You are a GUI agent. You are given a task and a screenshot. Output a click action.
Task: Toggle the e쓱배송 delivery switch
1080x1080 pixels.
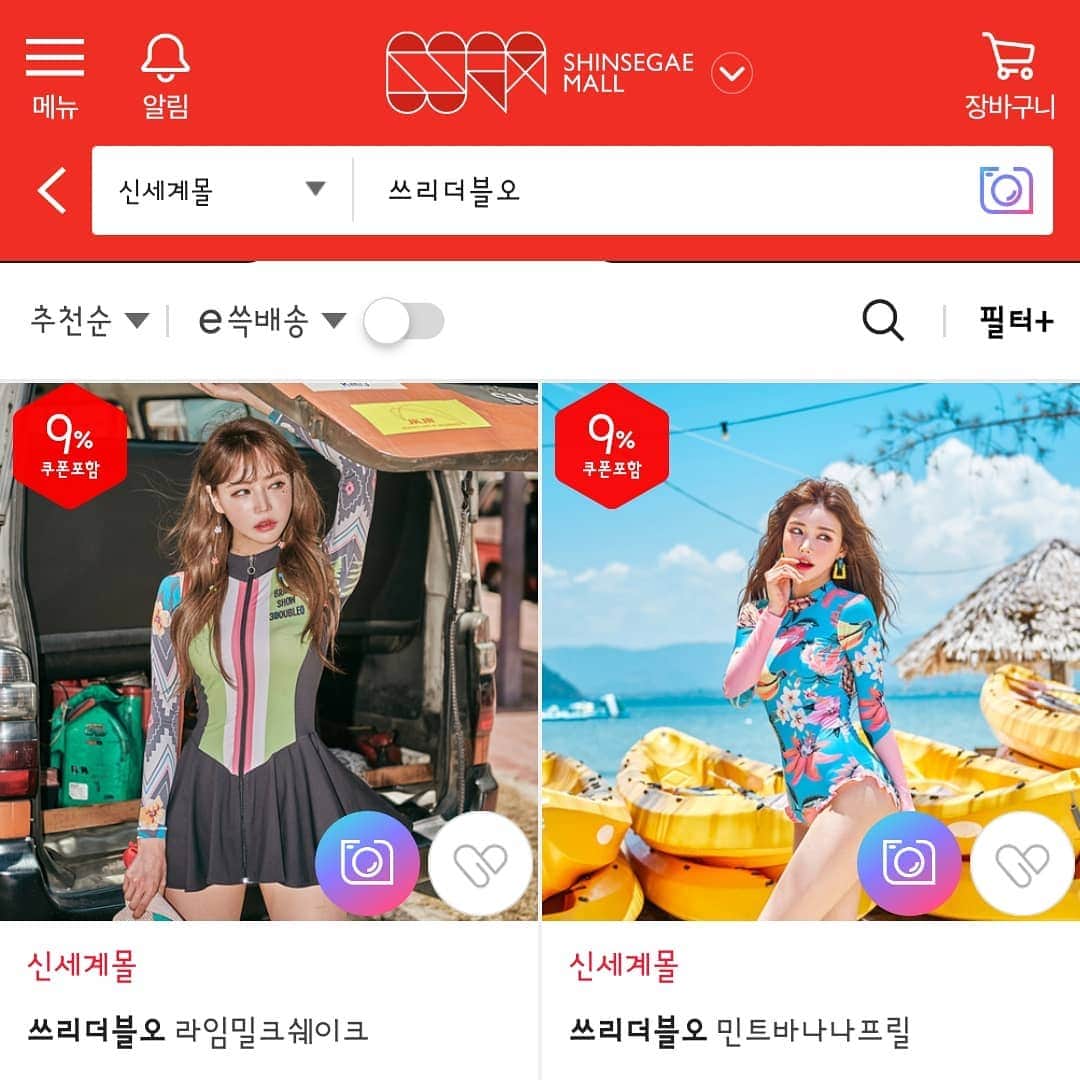pyautogui.click(x=404, y=322)
